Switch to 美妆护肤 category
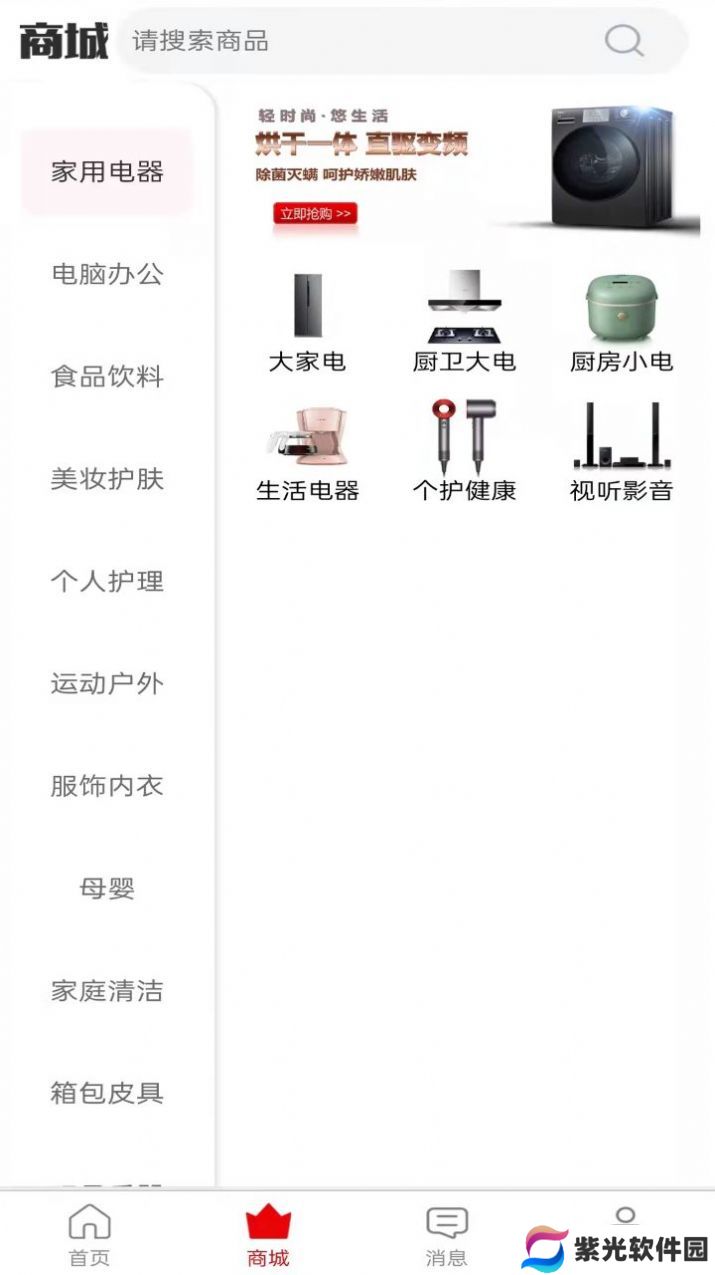This screenshot has width=715, height=1275. pos(107,479)
